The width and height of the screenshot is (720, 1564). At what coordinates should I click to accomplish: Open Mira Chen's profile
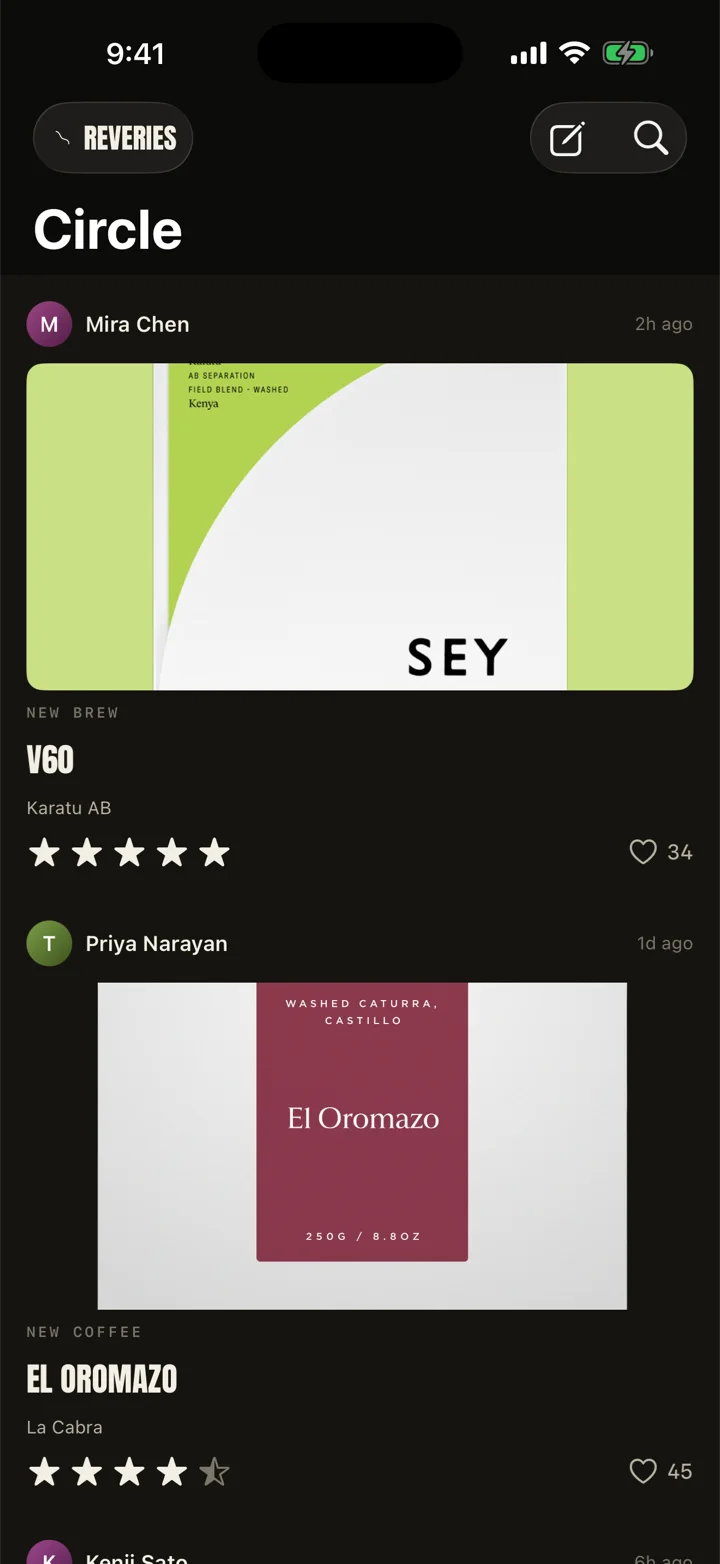point(108,324)
